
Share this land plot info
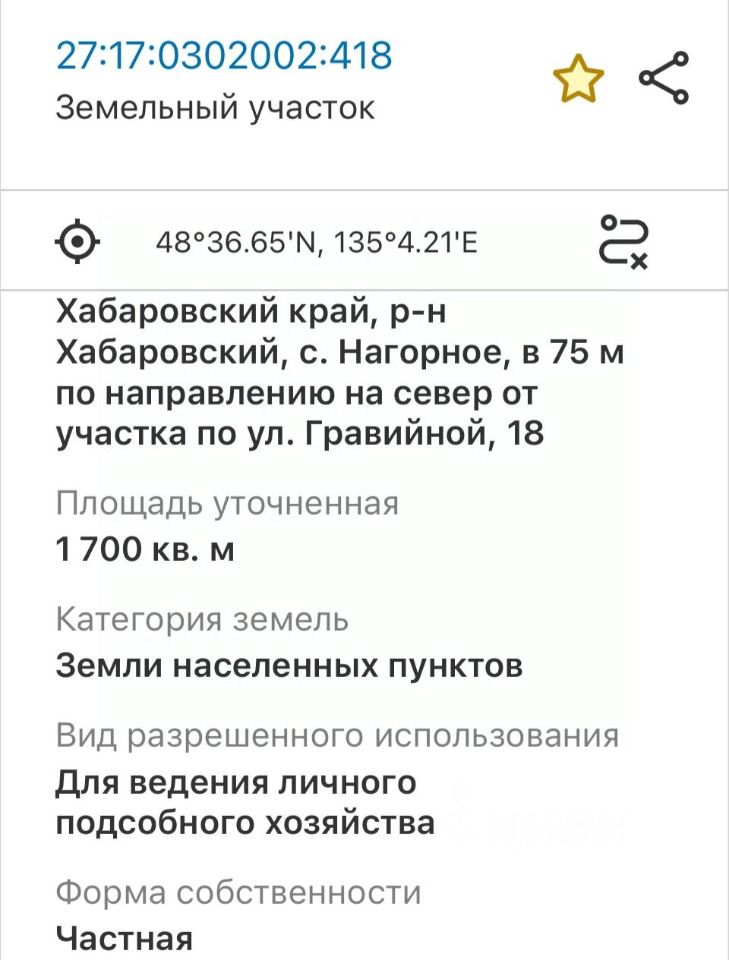(664, 79)
